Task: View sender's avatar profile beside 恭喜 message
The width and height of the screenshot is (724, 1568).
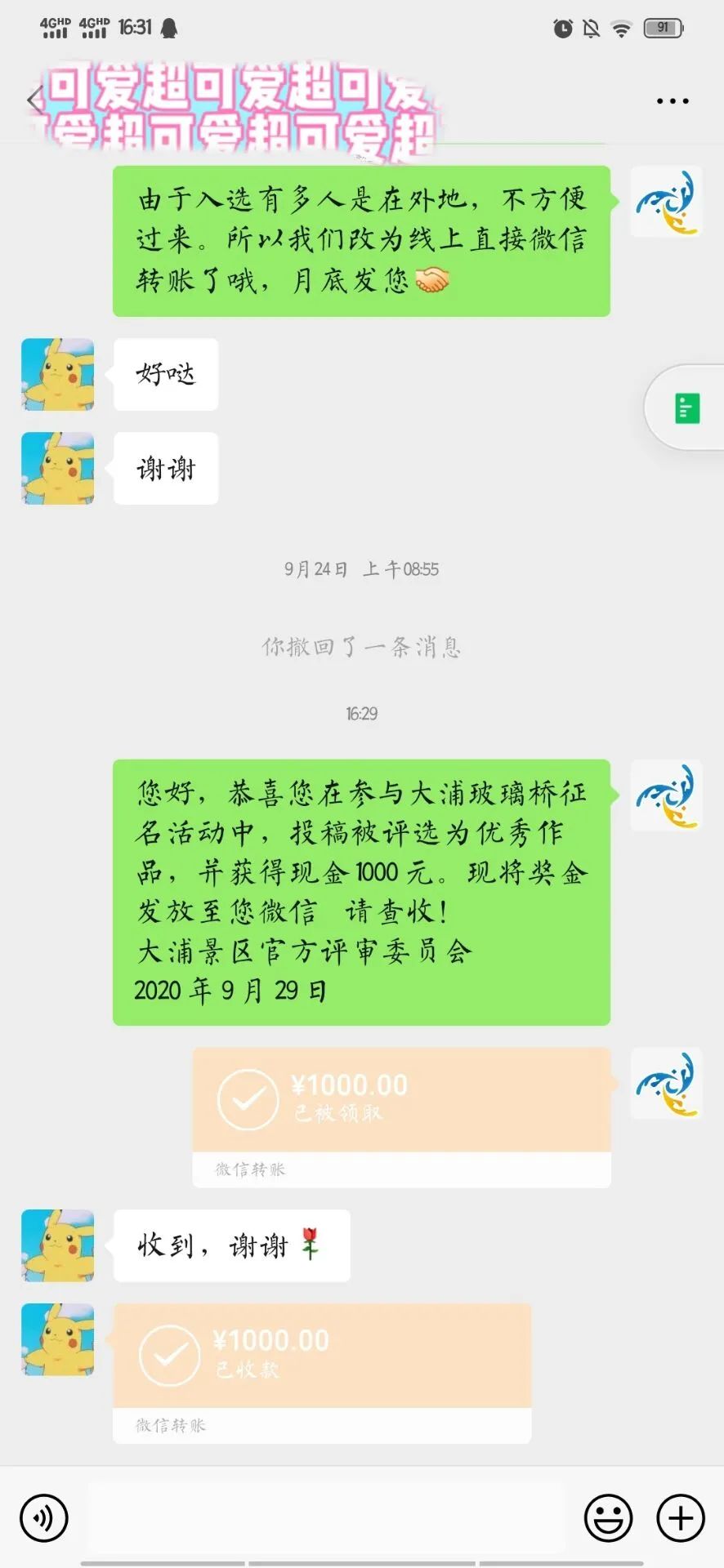Action: pos(666,795)
